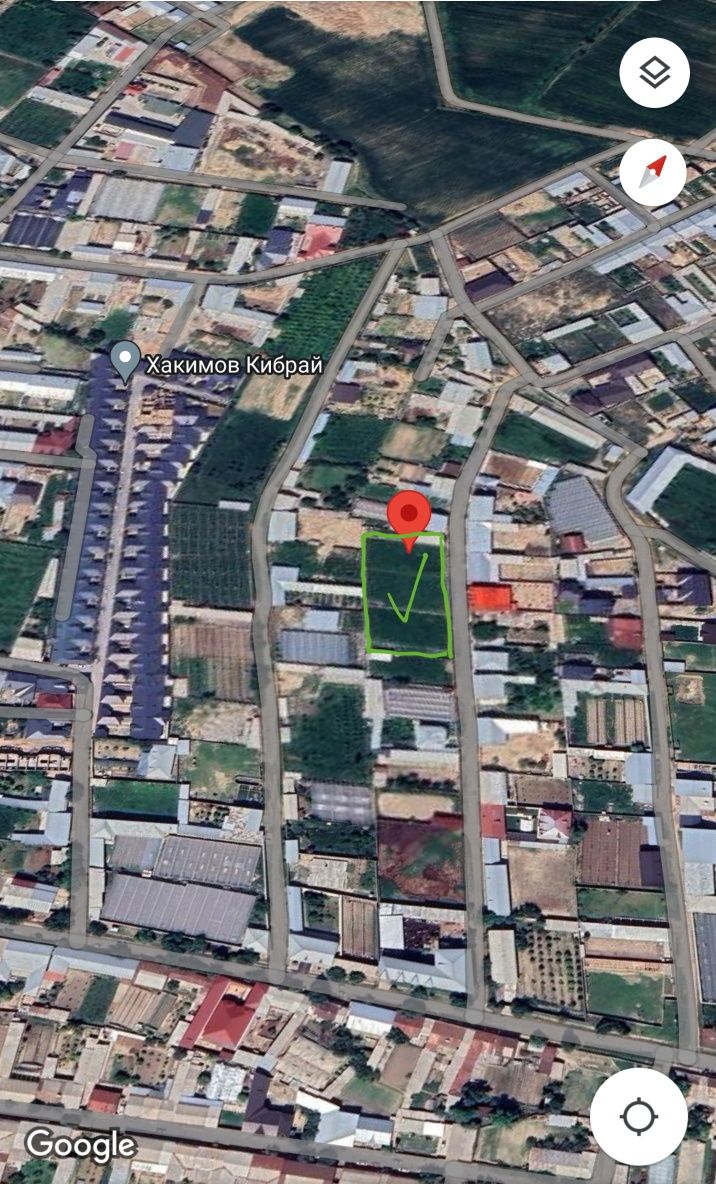Center the map on my location
The image size is (716, 1184).
click(x=639, y=1116)
